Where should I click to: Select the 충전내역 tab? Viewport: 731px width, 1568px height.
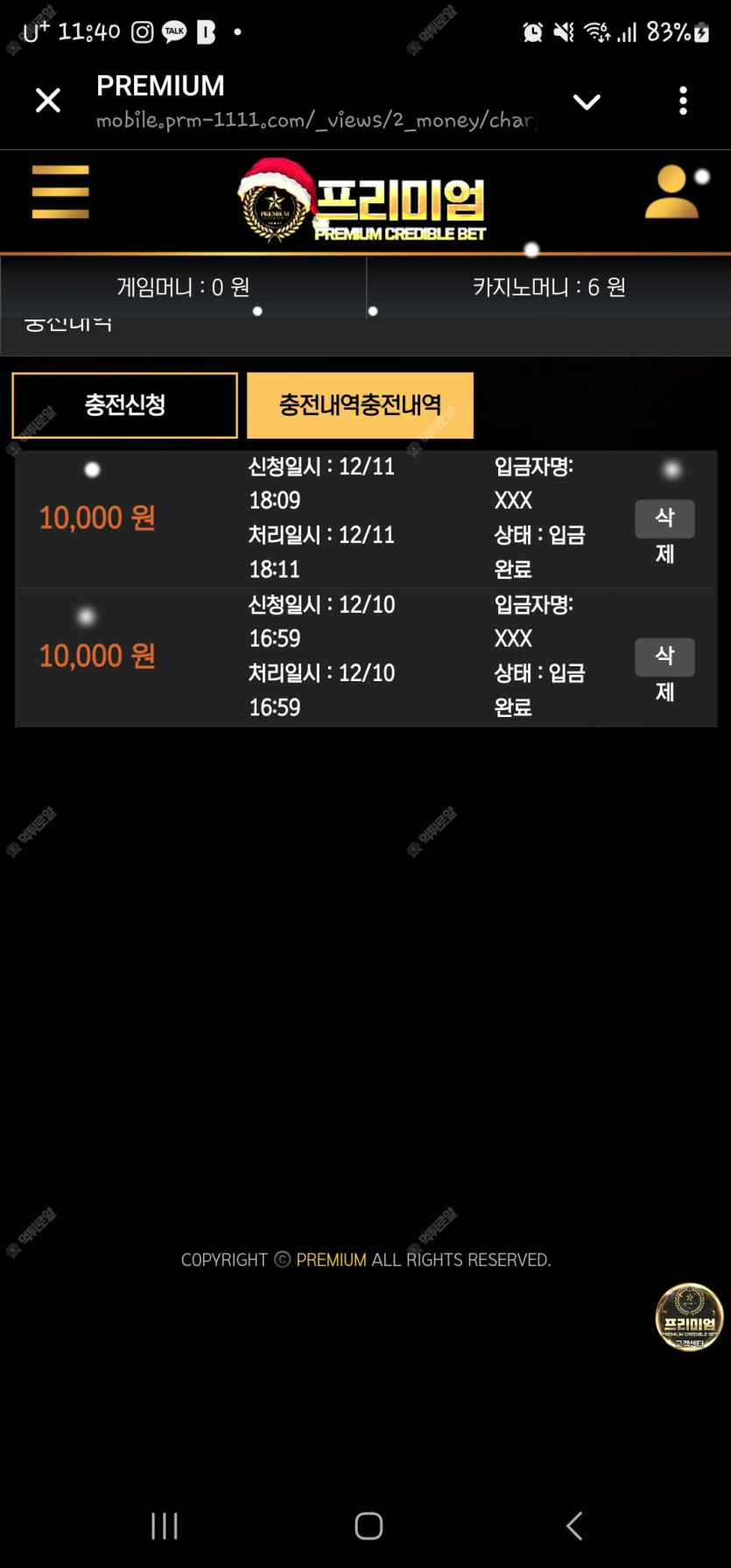click(360, 405)
